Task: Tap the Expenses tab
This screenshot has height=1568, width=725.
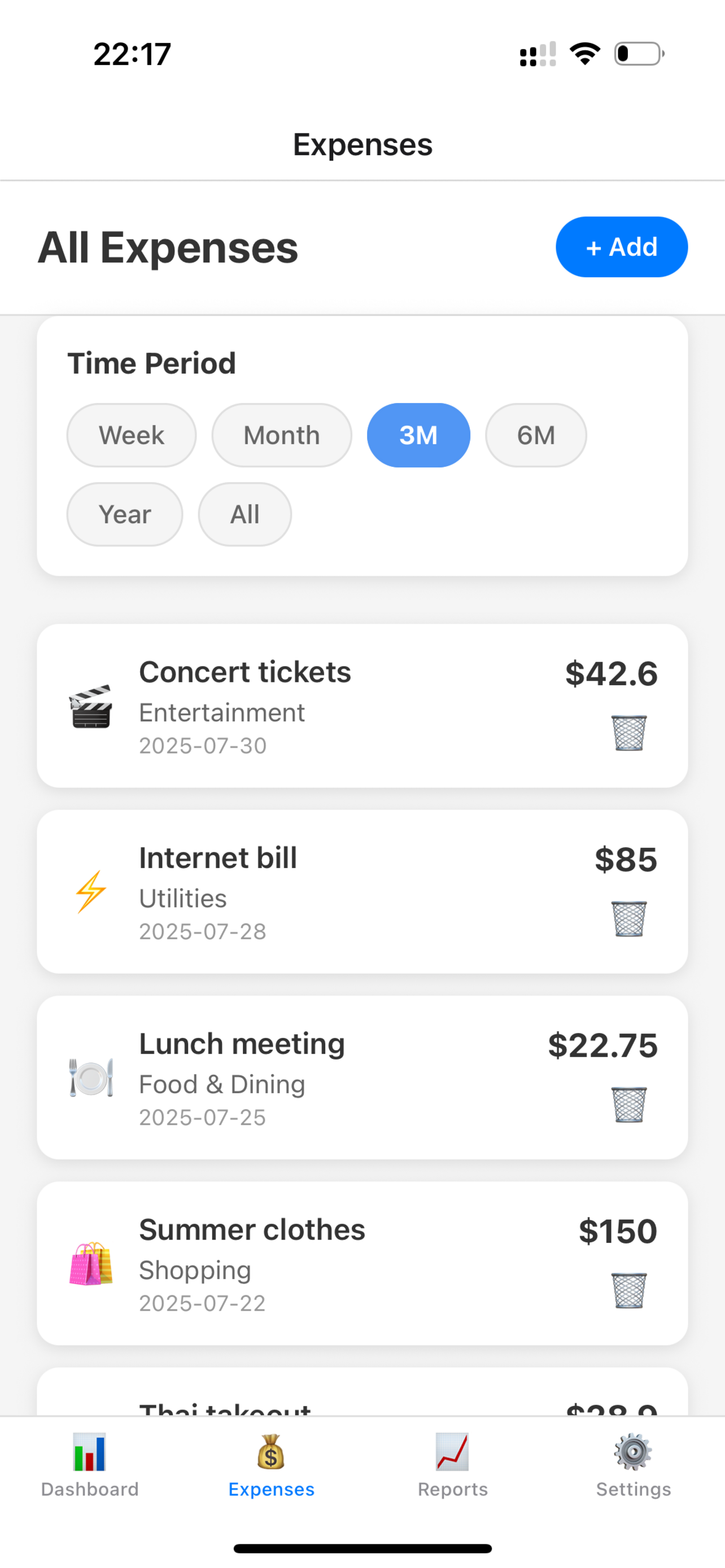Action: pyautogui.click(x=272, y=1466)
